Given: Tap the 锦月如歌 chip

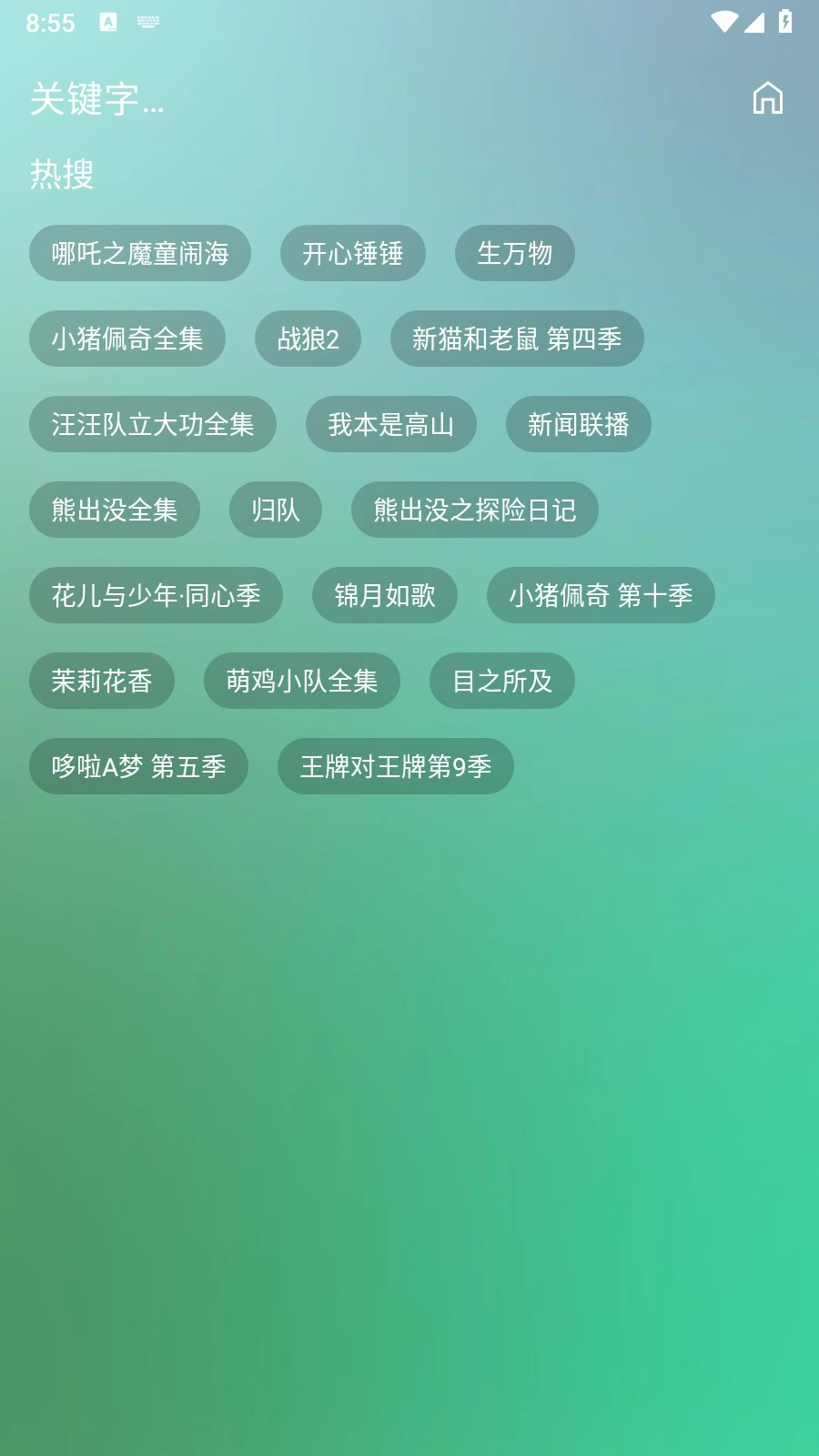Looking at the screenshot, I should [x=384, y=595].
